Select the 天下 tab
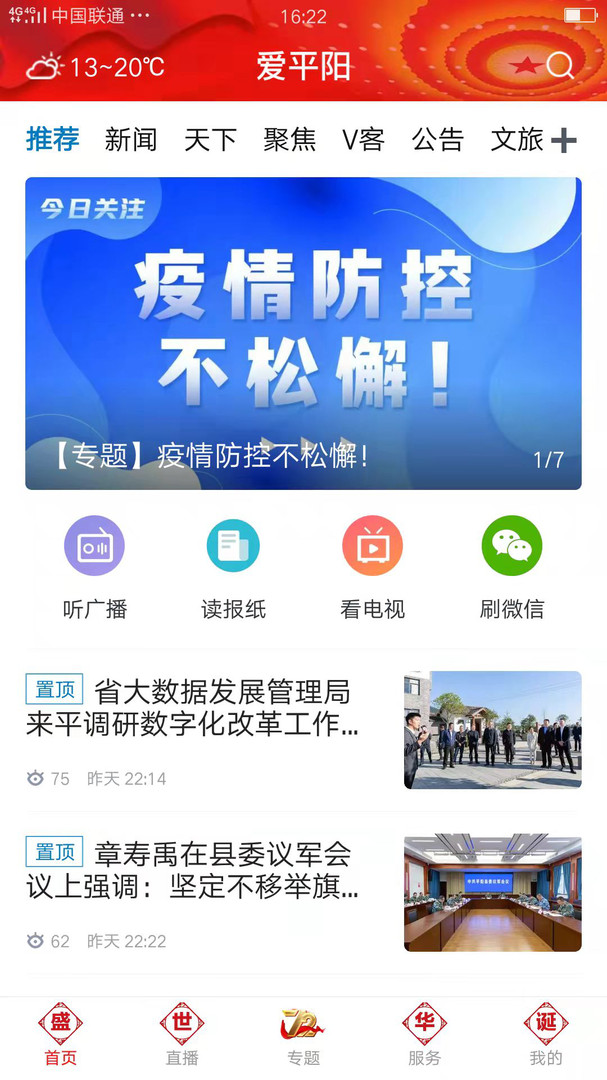Image resolution: width=607 pixels, height=1080 pixels. (210, 140)
